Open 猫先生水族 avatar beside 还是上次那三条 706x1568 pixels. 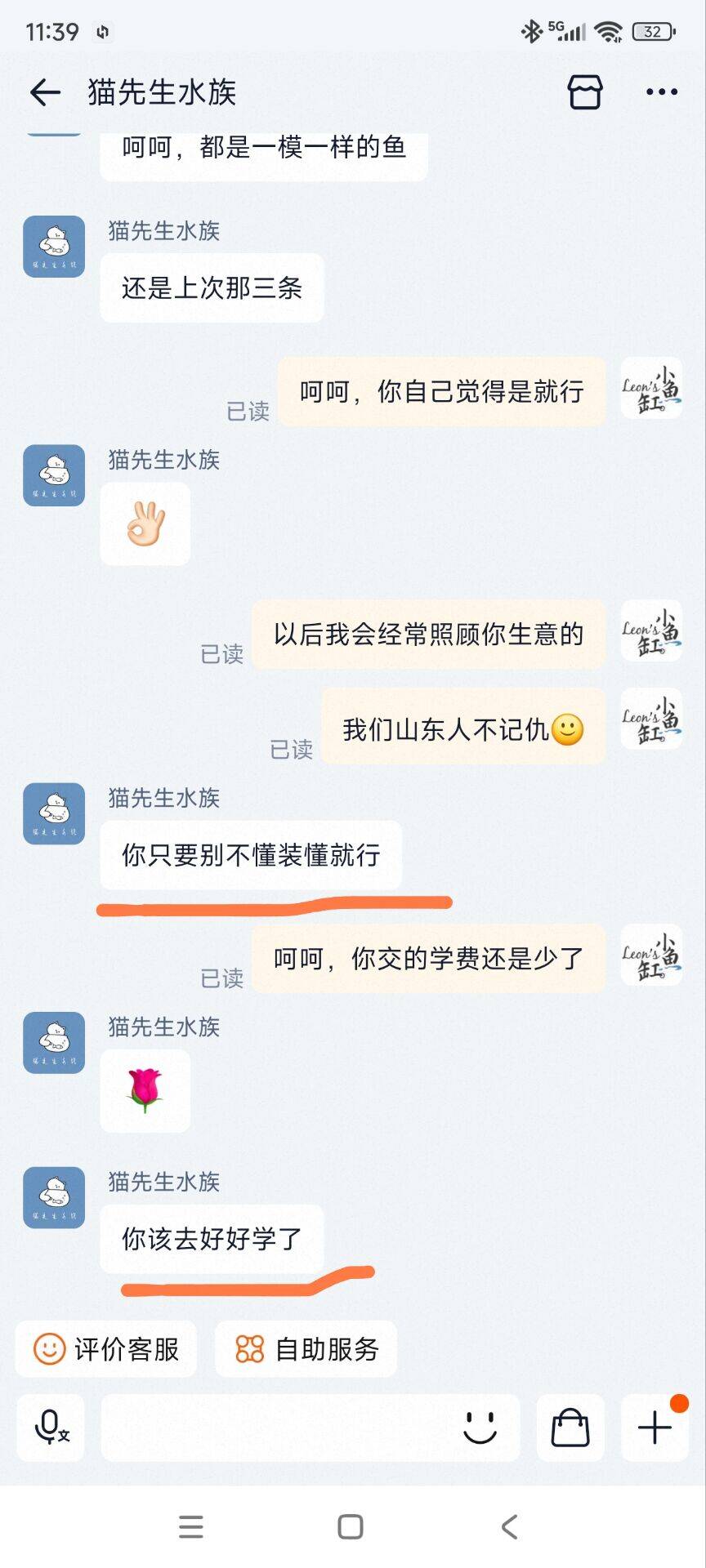point(54,247)
